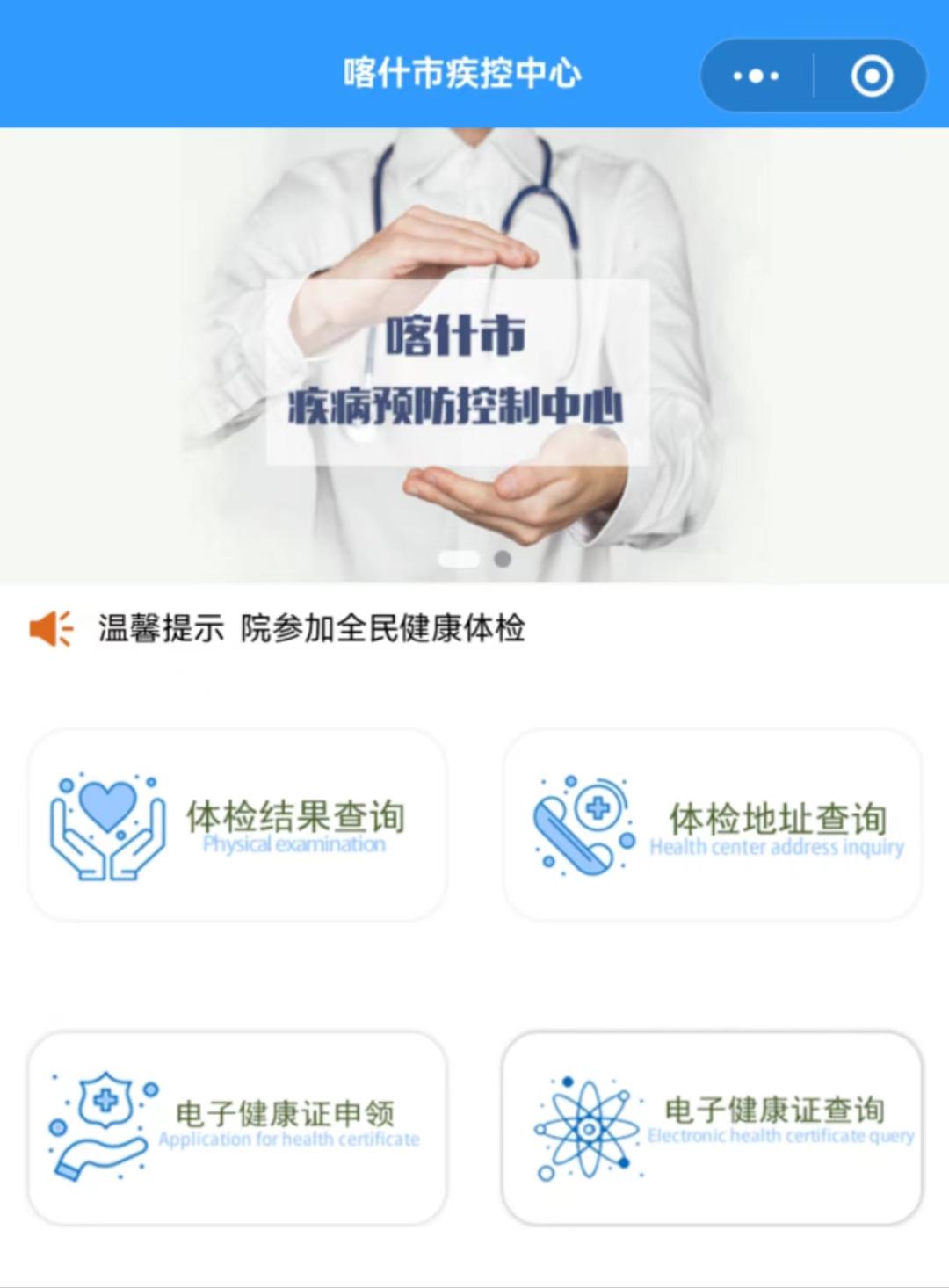
Task: Jump to the second banner slide dot
Action: tap(503, 559)
